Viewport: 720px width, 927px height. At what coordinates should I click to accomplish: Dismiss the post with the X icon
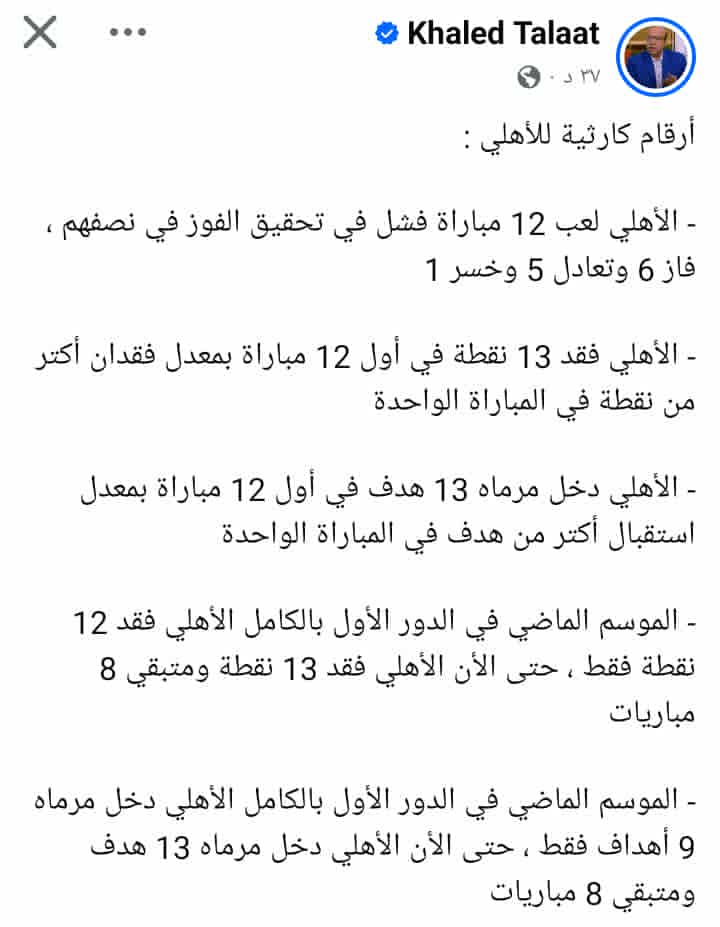tap(40, 34)
